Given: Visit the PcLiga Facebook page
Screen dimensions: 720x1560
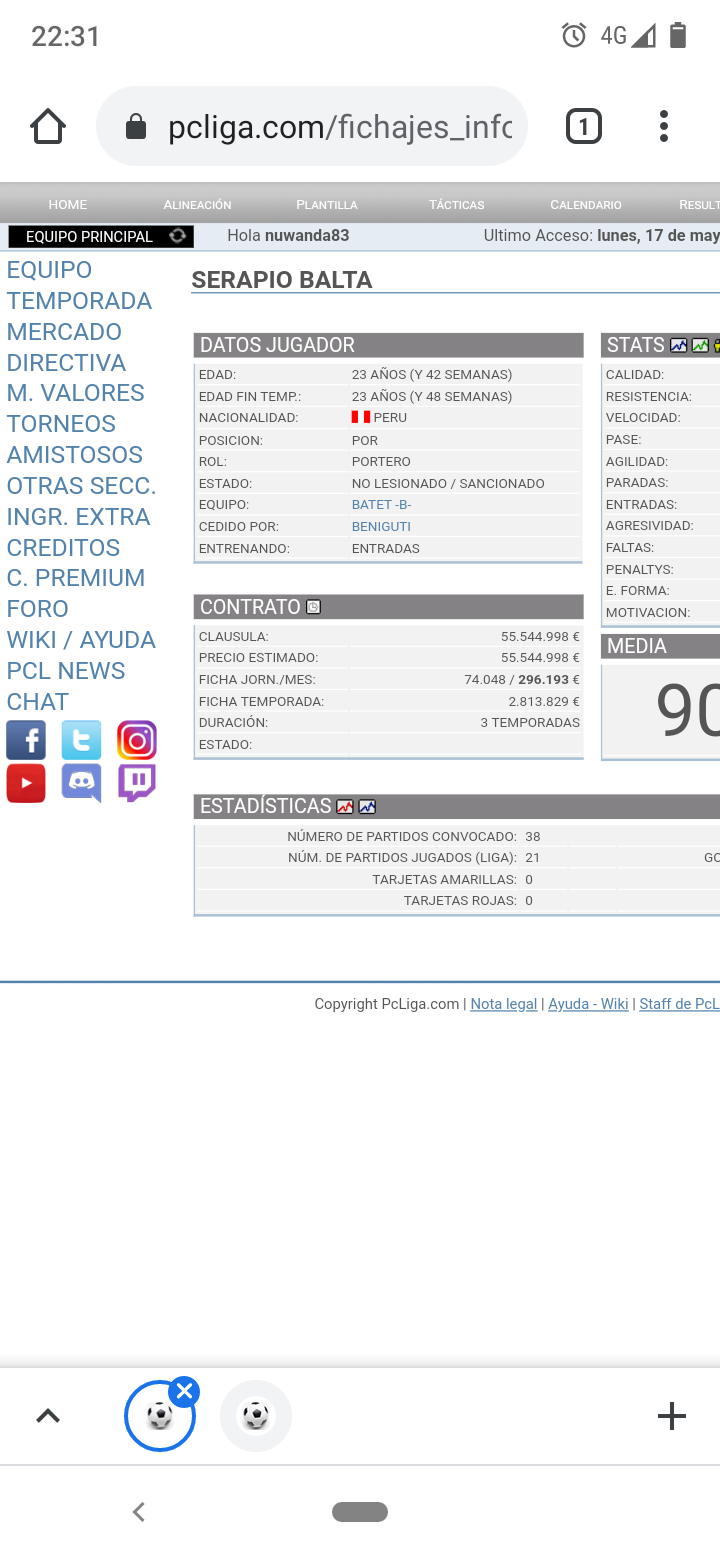Looking at the screenshot, I should coord(26,741).
